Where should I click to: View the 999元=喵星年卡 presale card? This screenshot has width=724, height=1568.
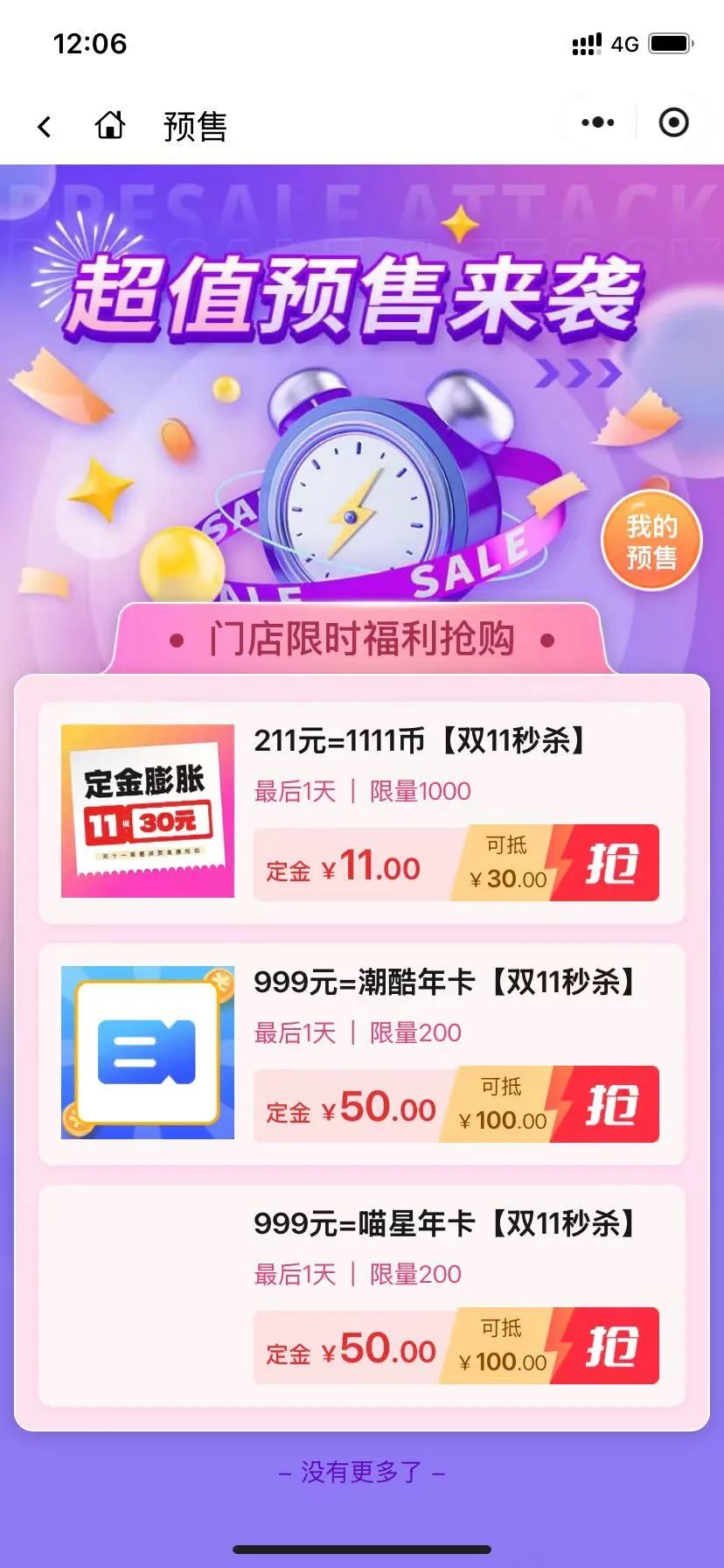[444, 1223]
